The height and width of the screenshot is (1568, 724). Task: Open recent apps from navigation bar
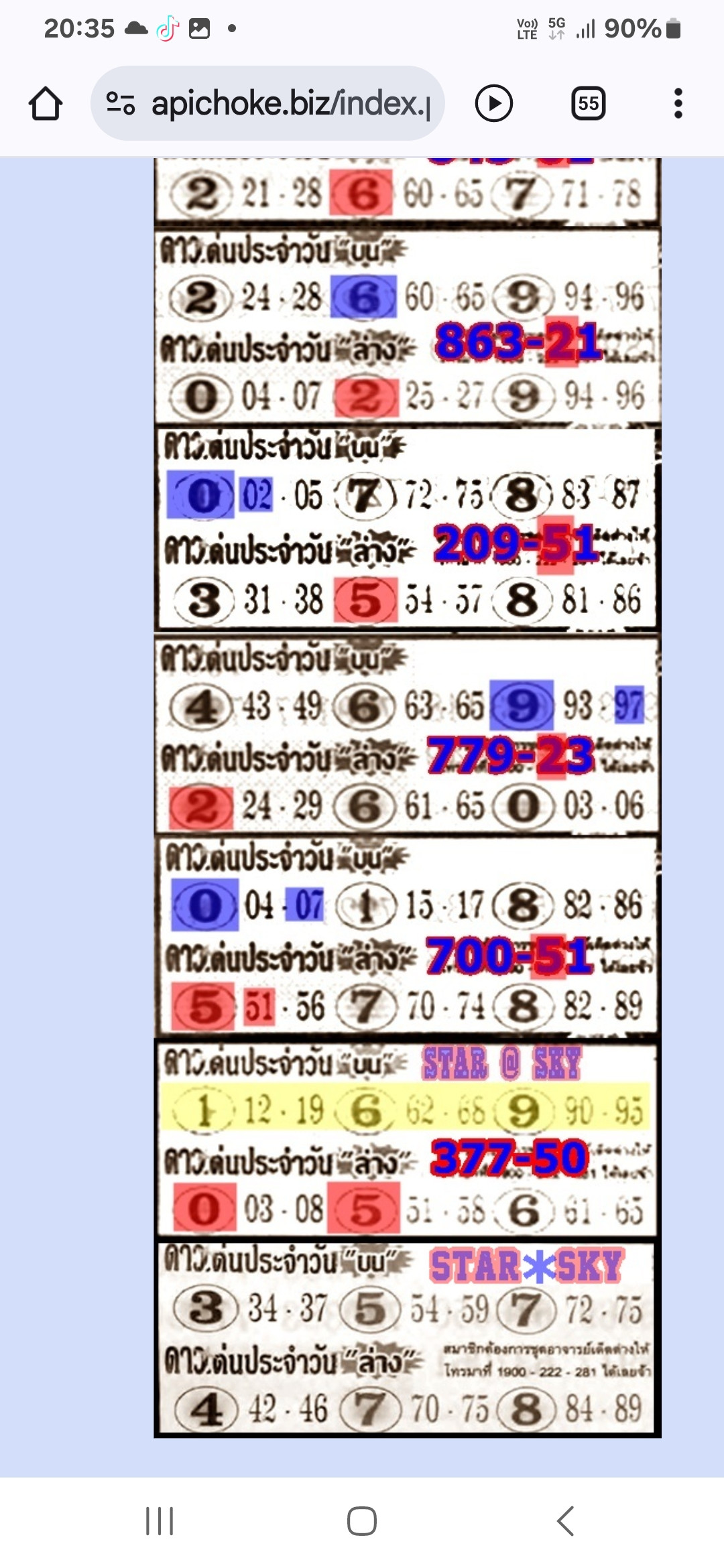coord(160,1521)
